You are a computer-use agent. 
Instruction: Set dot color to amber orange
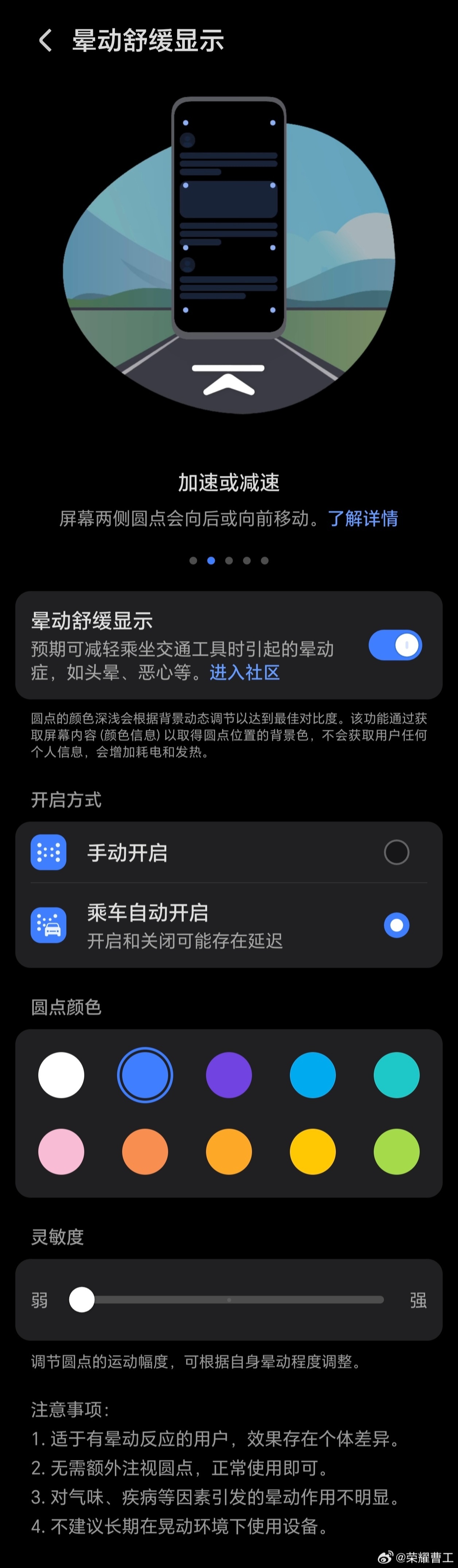[229, 1152]
